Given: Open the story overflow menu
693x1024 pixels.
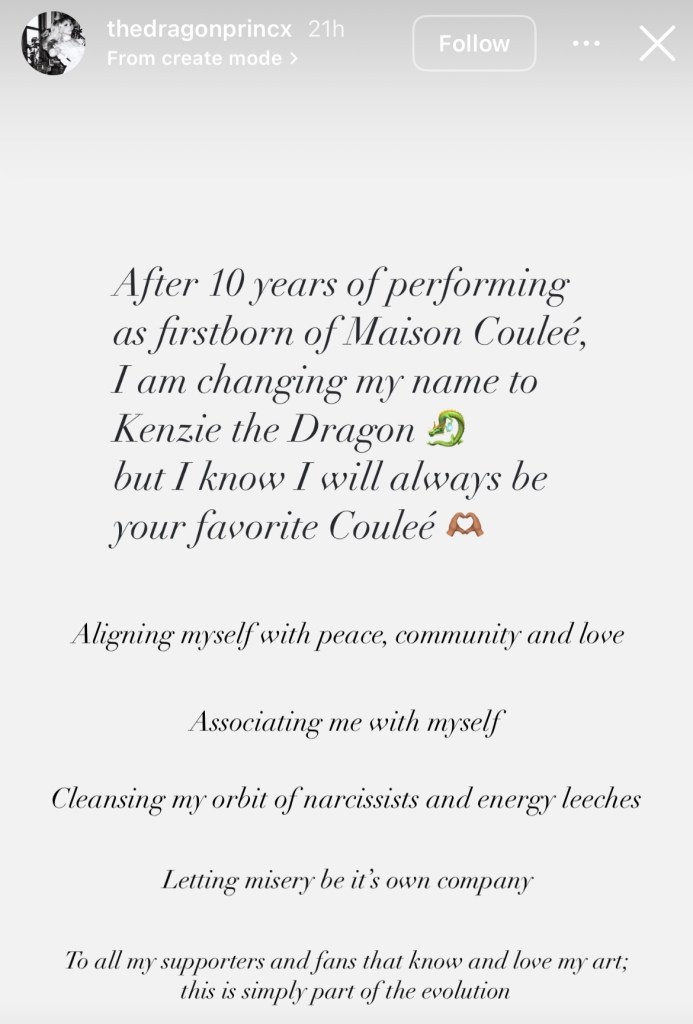Looking at the screenshot, I should pyautogui.click(x=586, y=44).
